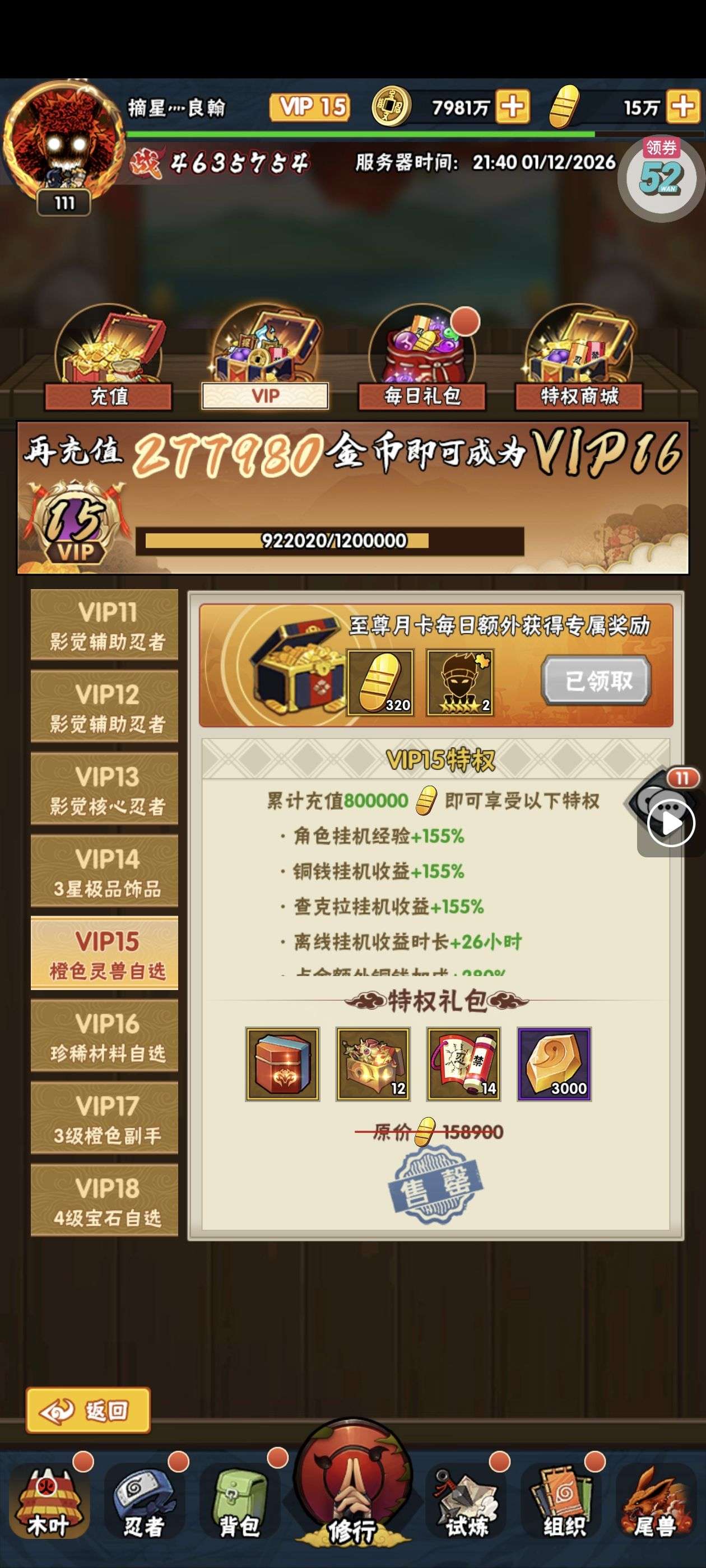Image resolution: width=706 pixels, height=1568 pixels.
Task: Open VIP17 3级橙色副手 details
Action: click(x=105, y=1118)
